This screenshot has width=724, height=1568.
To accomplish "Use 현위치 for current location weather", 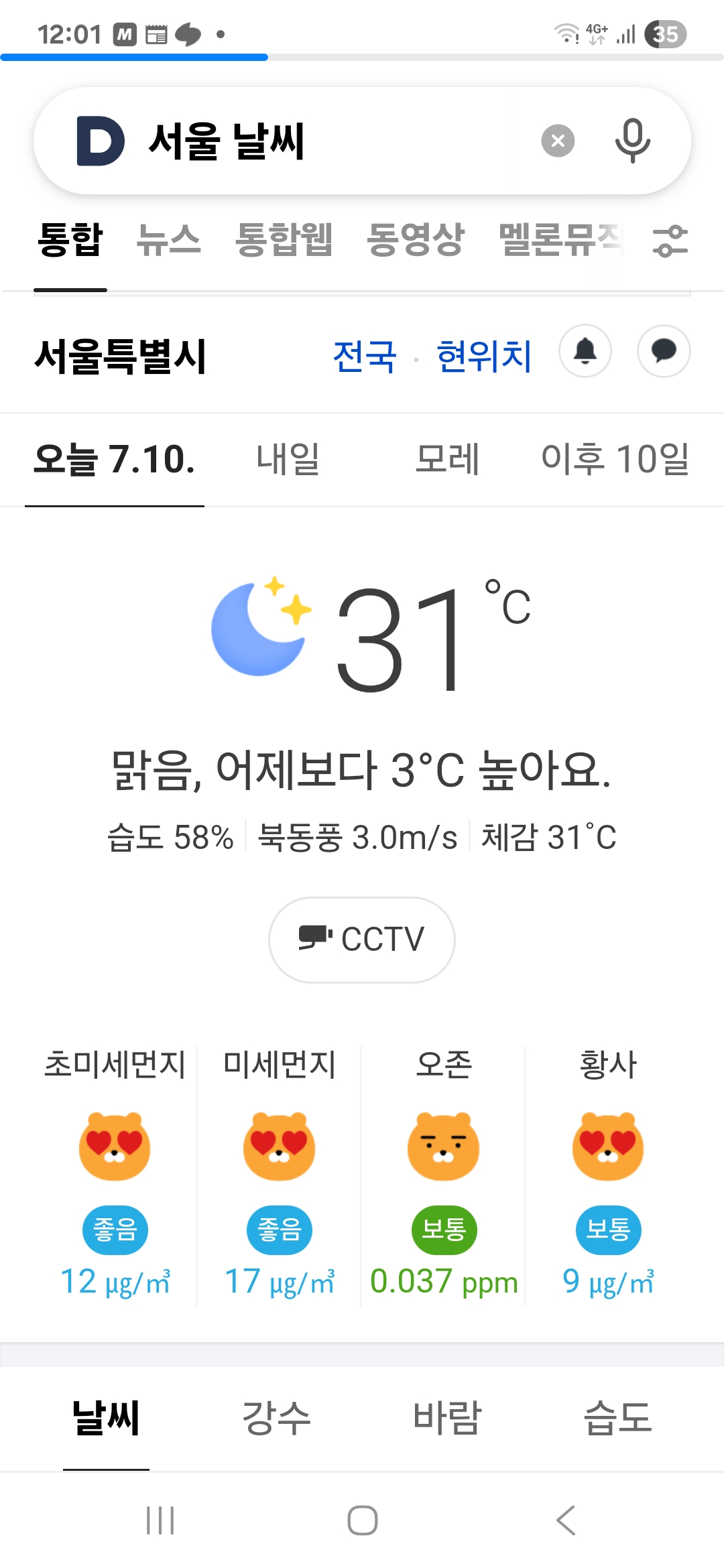I will (x=483, y=355).
